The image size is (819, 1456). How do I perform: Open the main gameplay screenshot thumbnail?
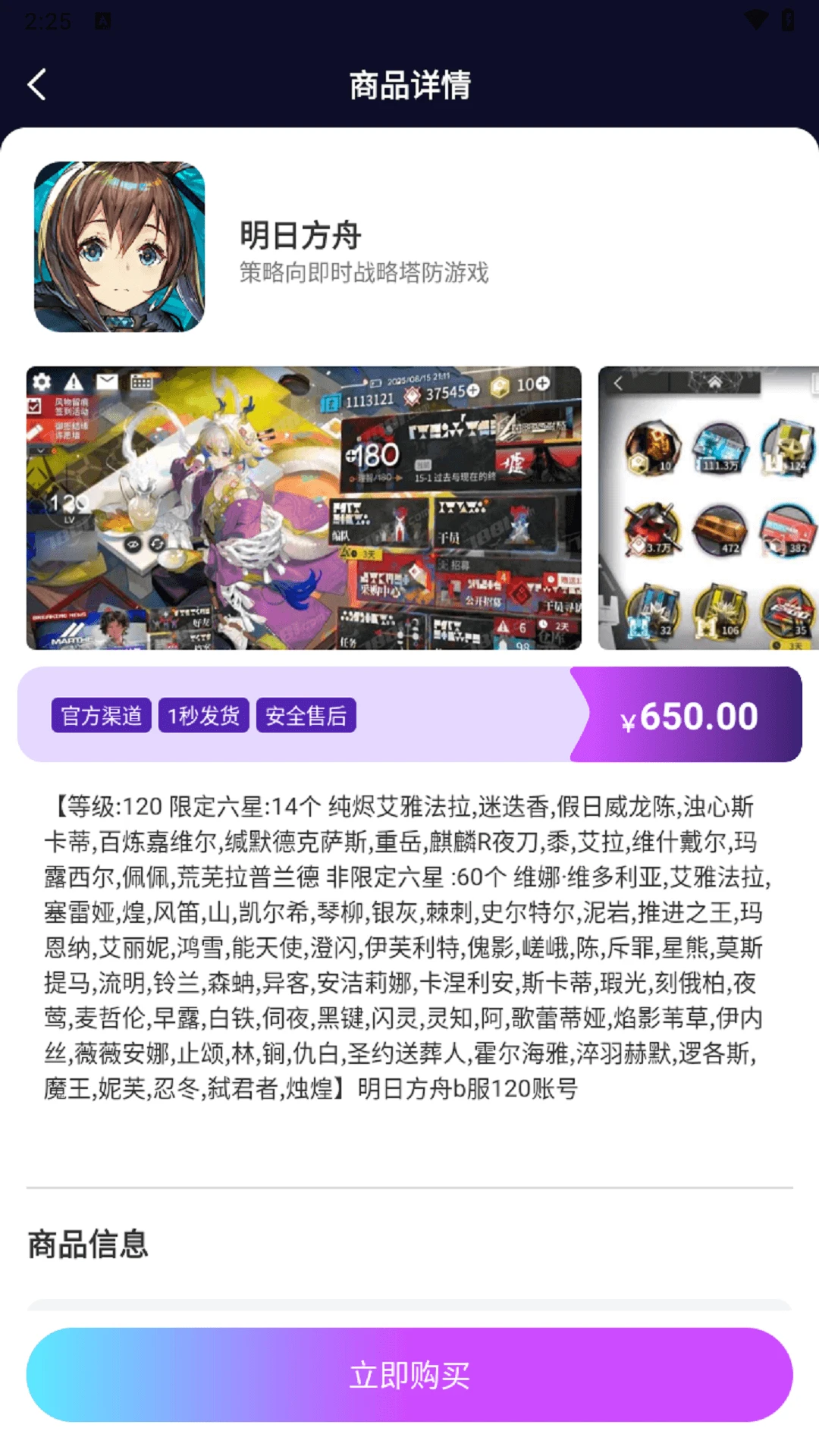303,507
